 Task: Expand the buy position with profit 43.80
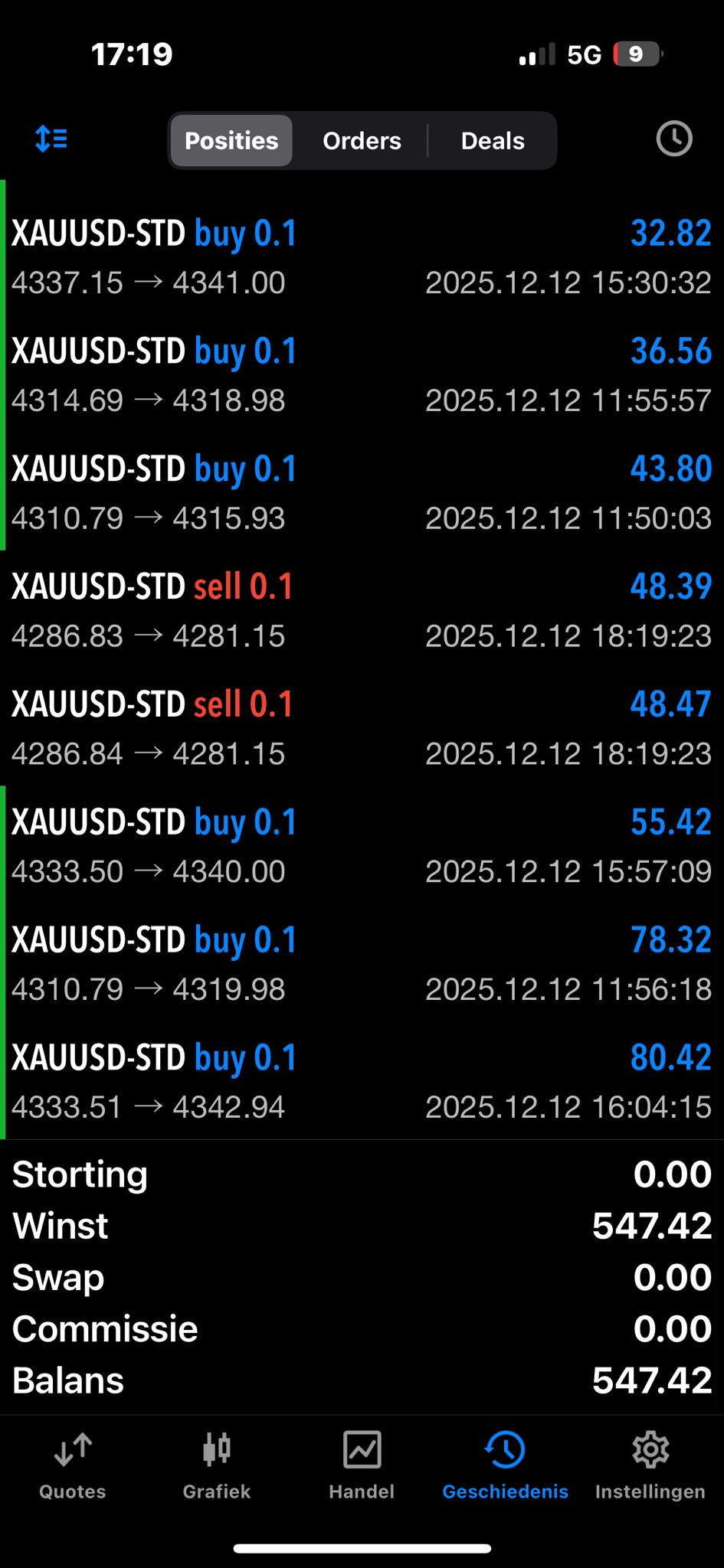click(x=362, y=493)
